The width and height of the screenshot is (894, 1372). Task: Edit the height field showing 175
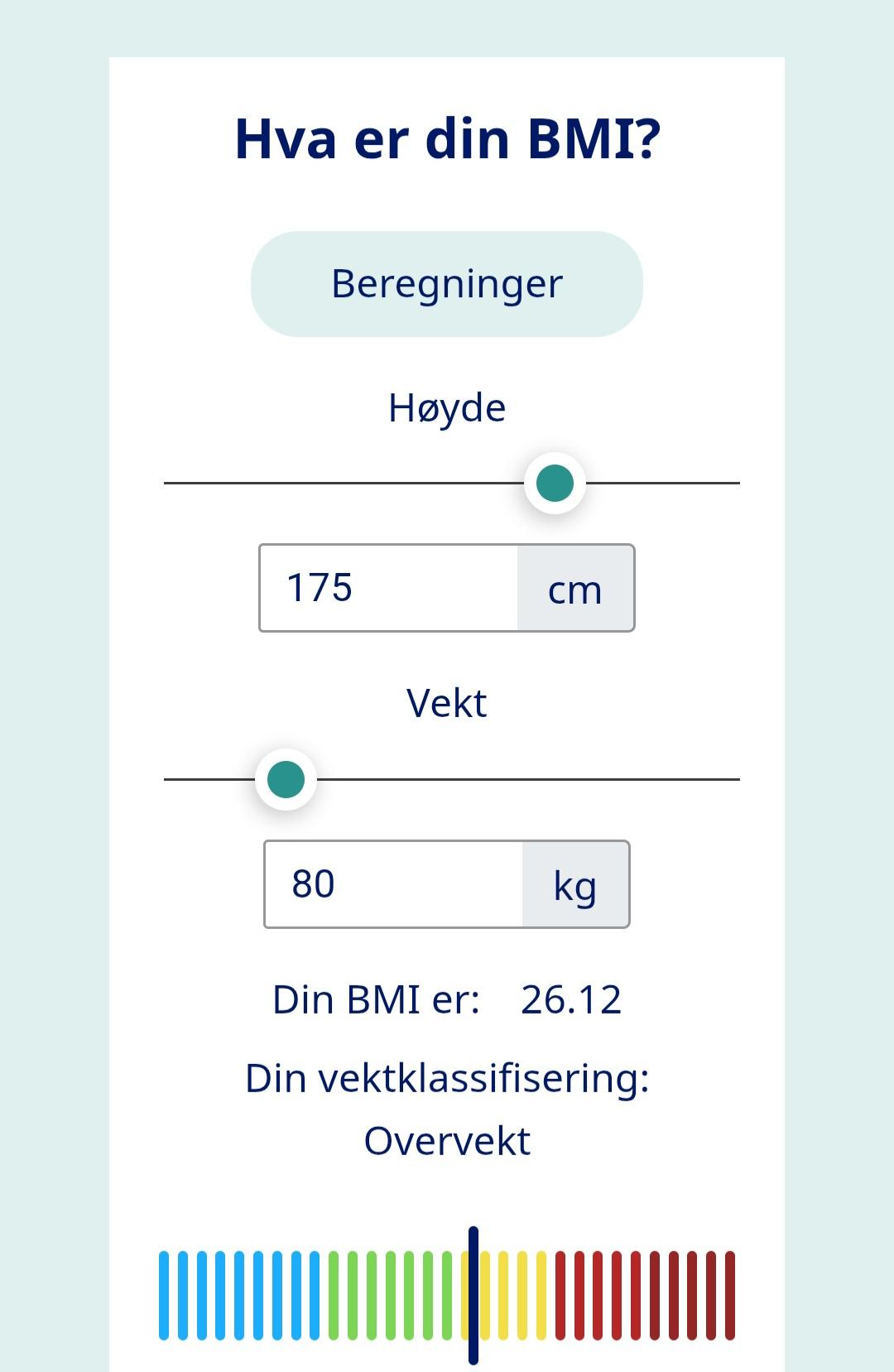tap(389, 588)
